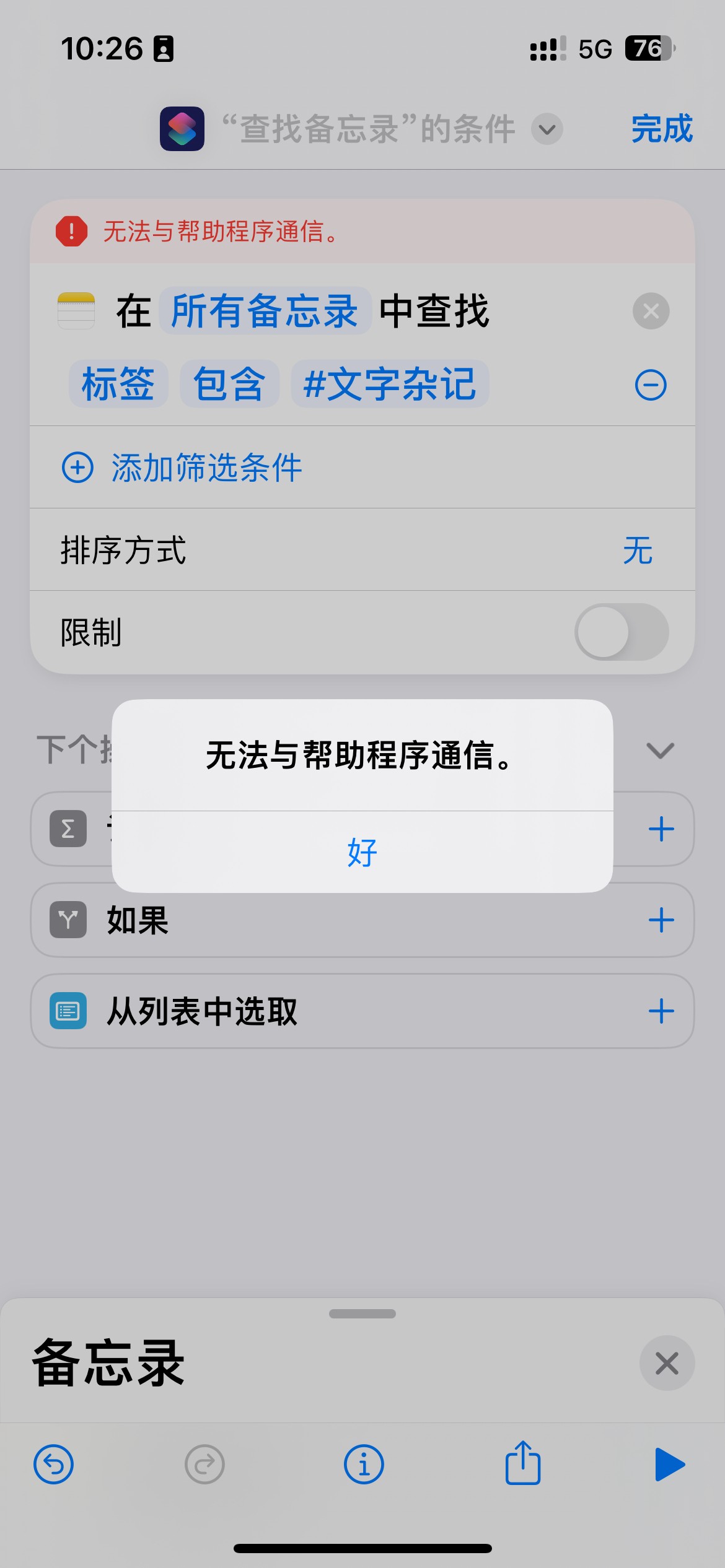The height and width of the screenshot is (1568, 725).
Task: Close the 备忘录 bottom panel
Action: 667,1364
